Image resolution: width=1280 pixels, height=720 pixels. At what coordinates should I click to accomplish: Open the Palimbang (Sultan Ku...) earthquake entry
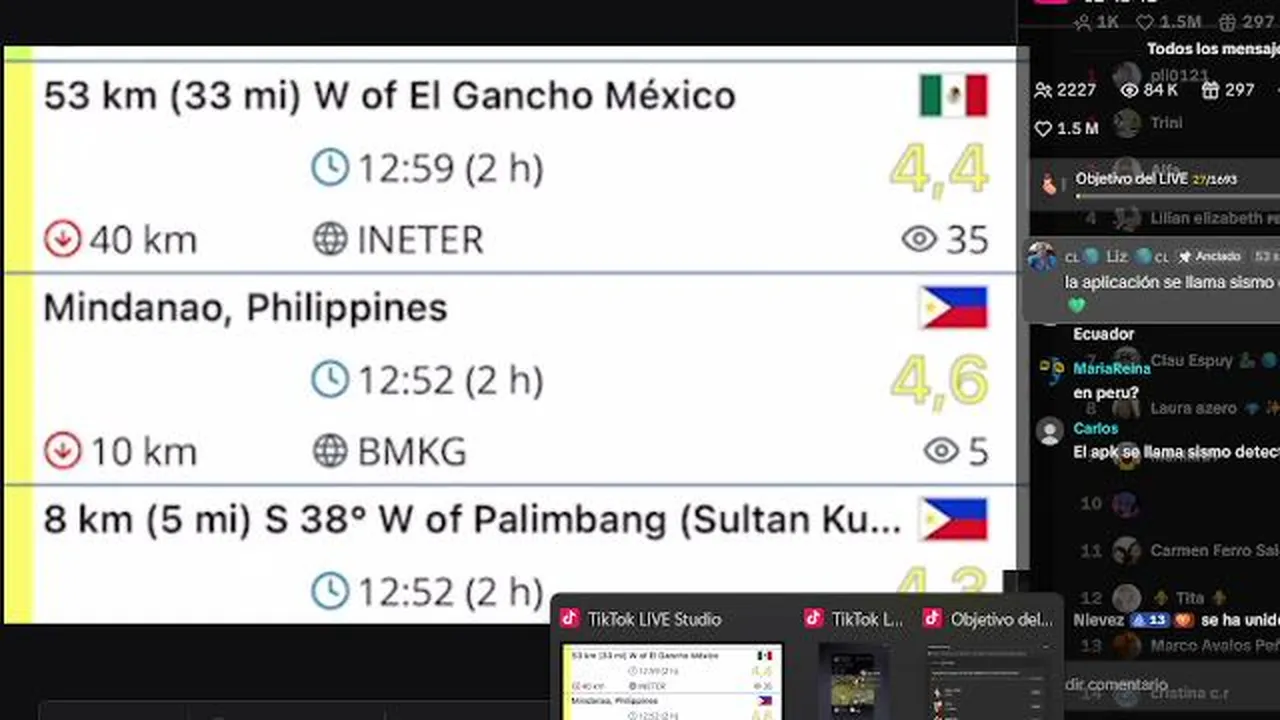click(x=470, y=520)
